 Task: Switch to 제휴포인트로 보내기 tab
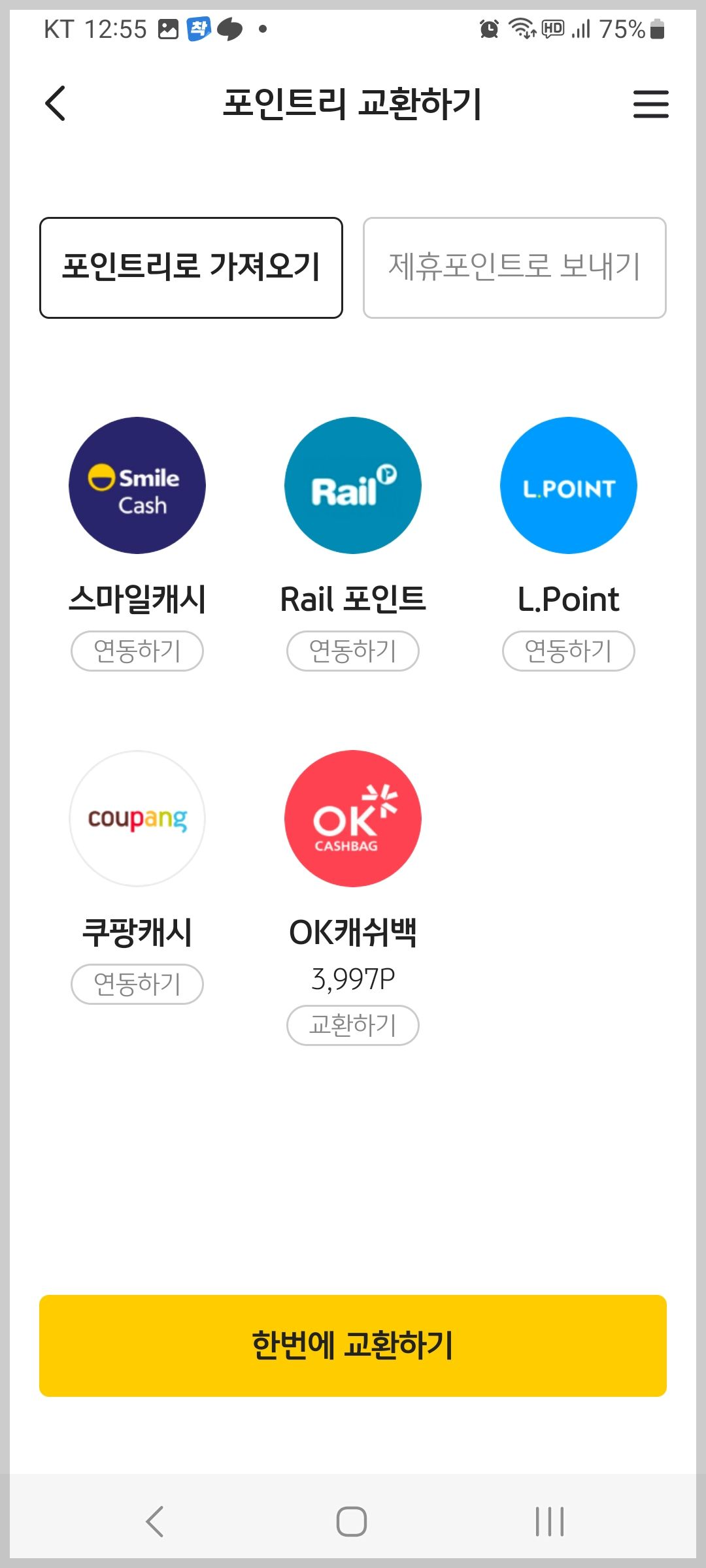point(514,268)
